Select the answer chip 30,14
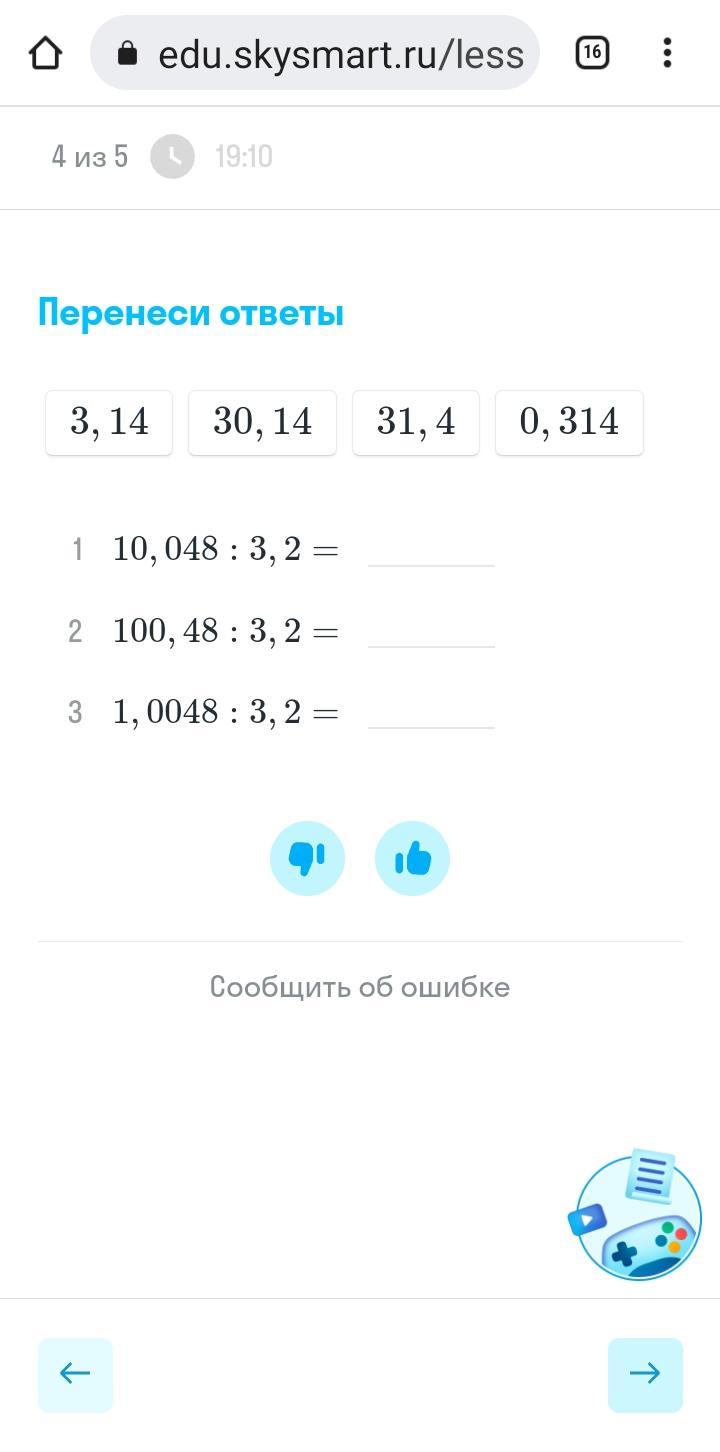 [262, 422]
